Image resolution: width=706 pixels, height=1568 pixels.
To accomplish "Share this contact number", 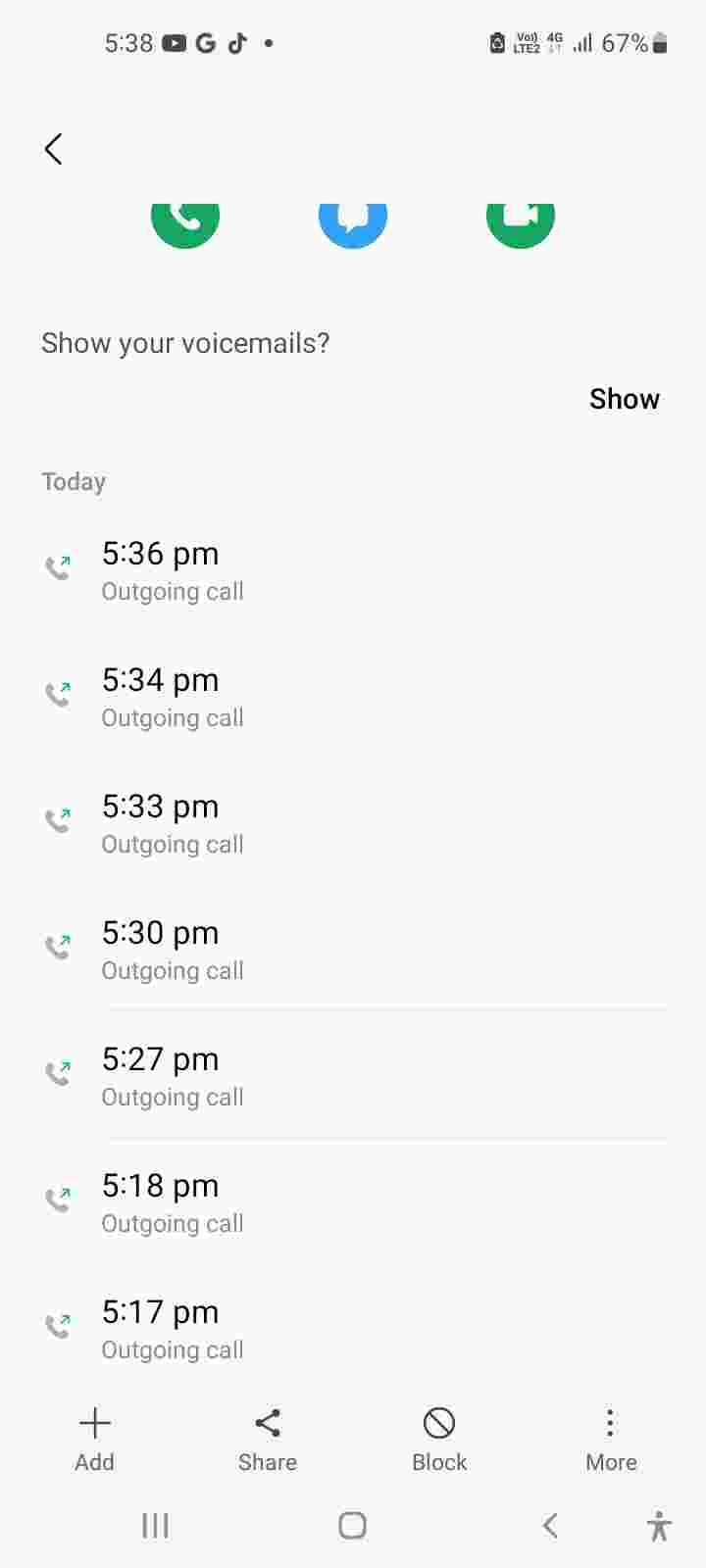I will (268, 1439).
